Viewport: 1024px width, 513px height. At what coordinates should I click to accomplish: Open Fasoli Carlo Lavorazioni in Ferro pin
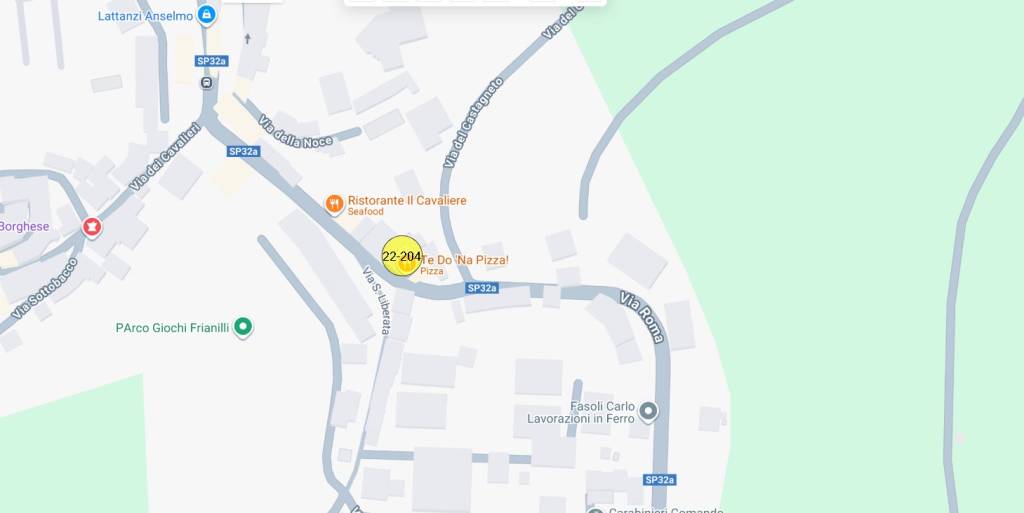[x=648, y=411]
